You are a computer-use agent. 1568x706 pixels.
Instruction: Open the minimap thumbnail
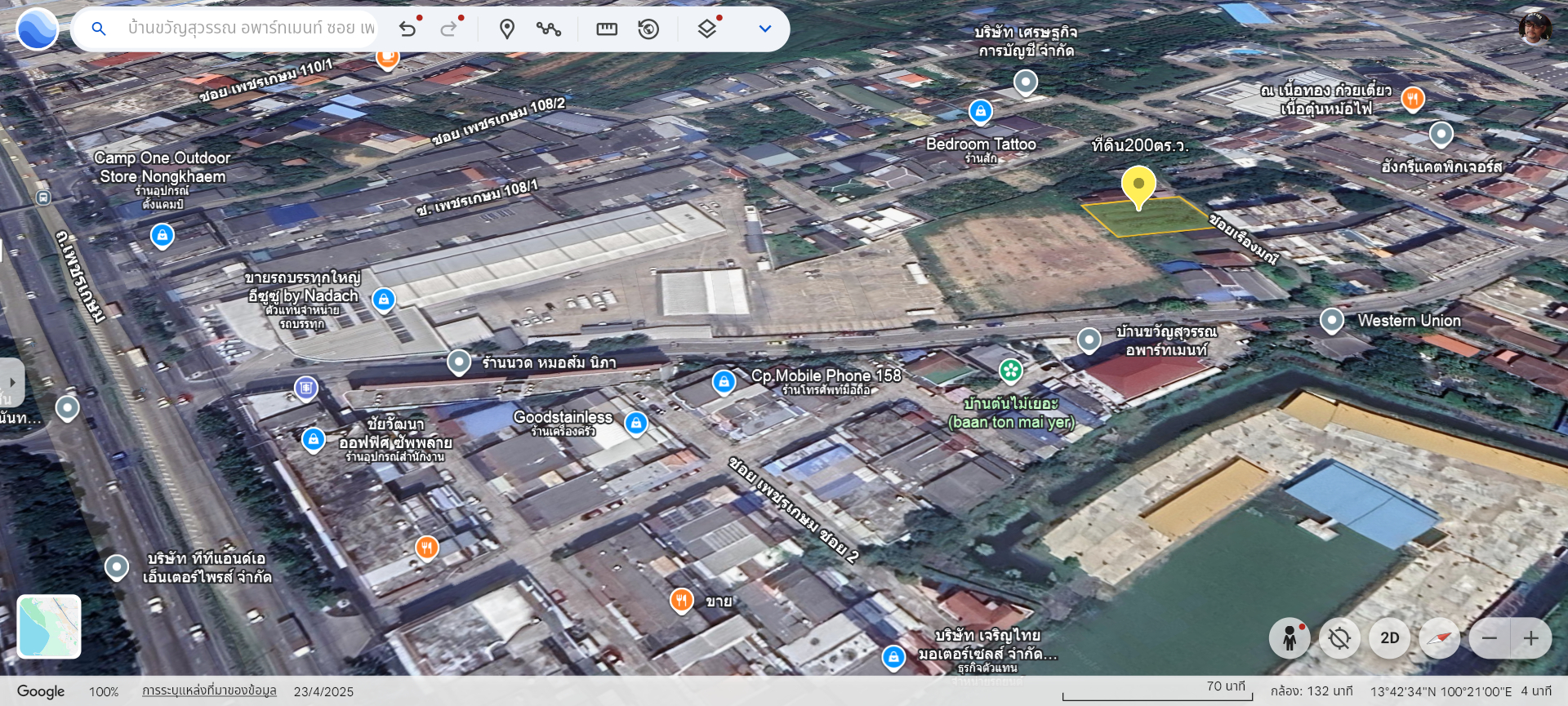49,626
